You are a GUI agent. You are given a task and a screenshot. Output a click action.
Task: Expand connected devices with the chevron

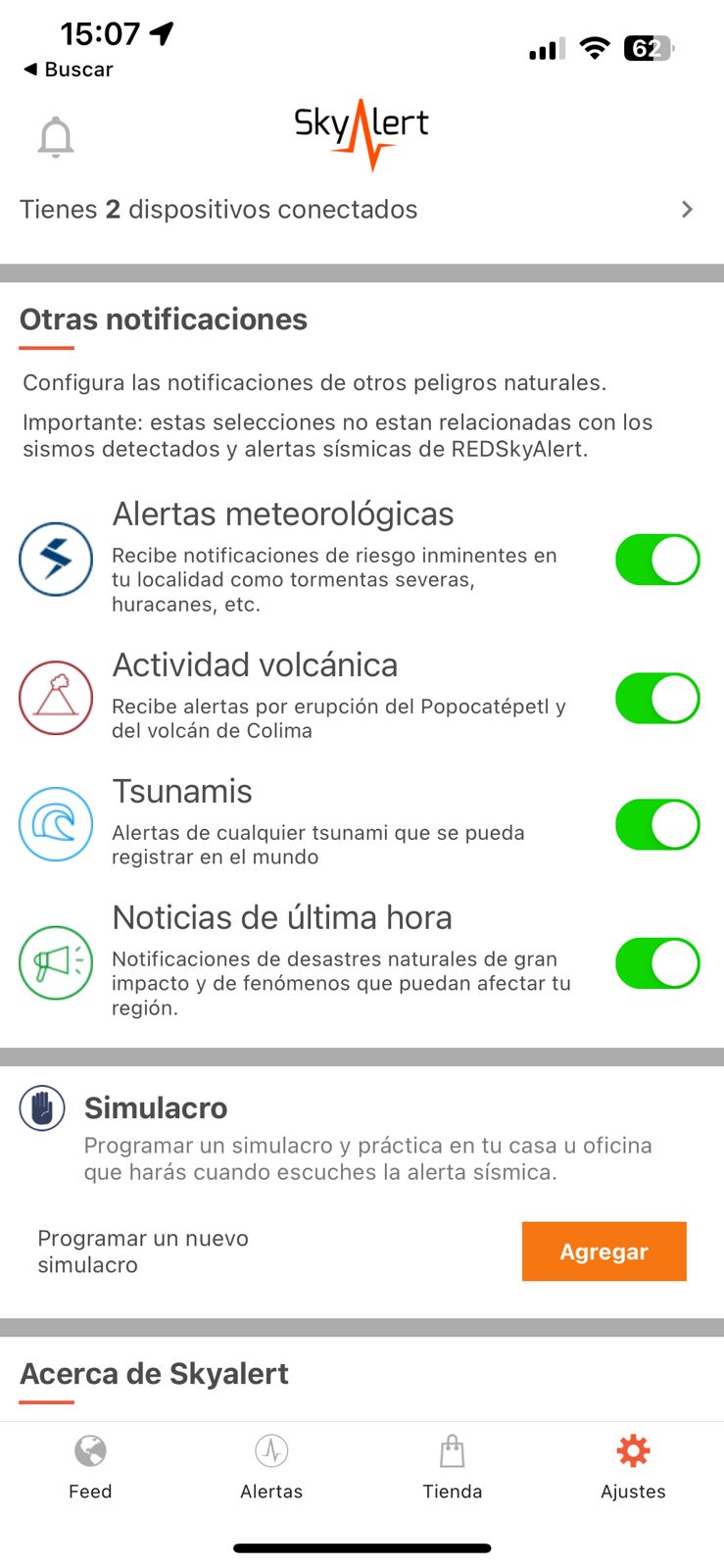688,209
